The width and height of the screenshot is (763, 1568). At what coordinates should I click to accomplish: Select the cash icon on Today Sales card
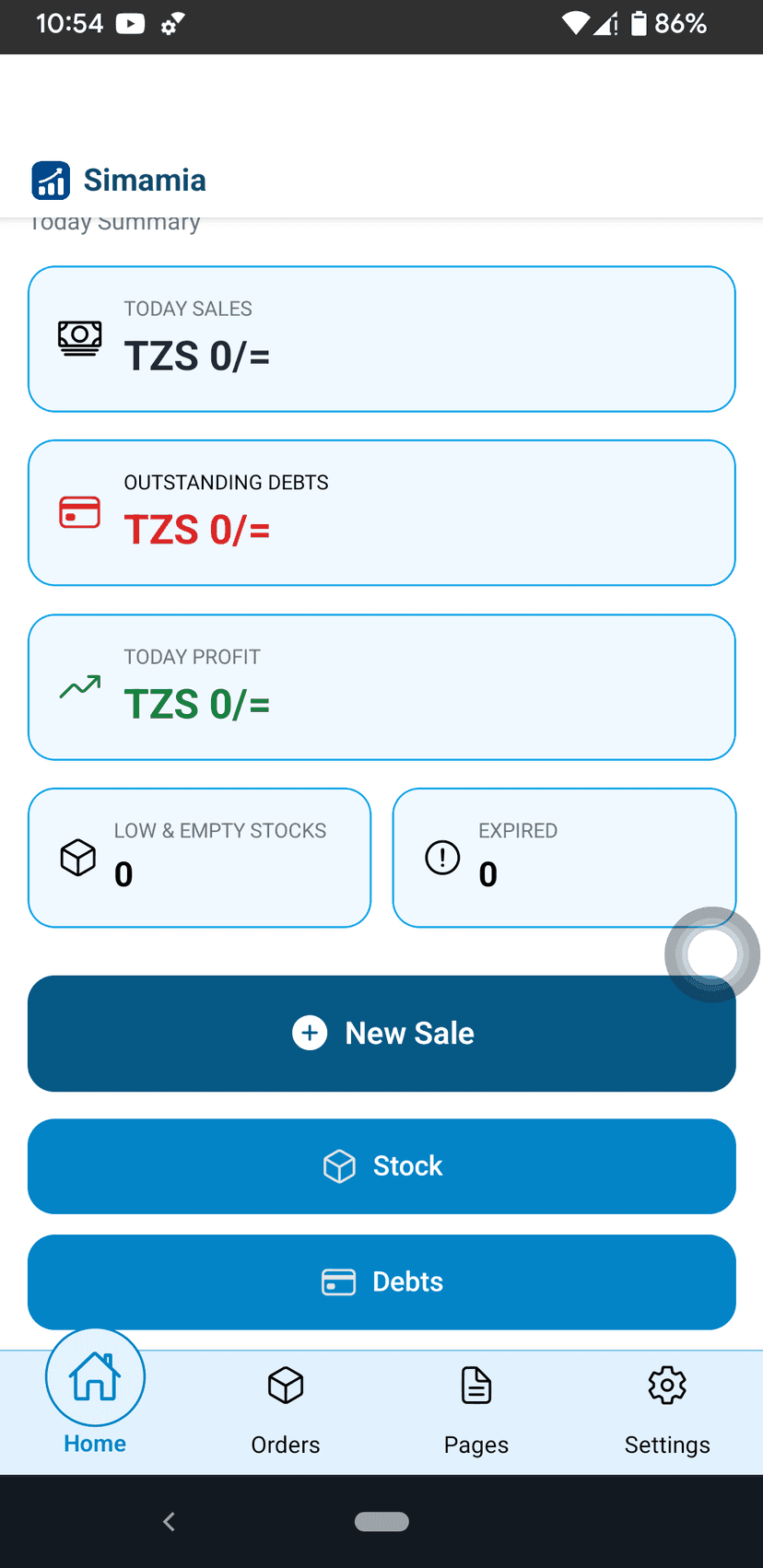tap(79, 338)
